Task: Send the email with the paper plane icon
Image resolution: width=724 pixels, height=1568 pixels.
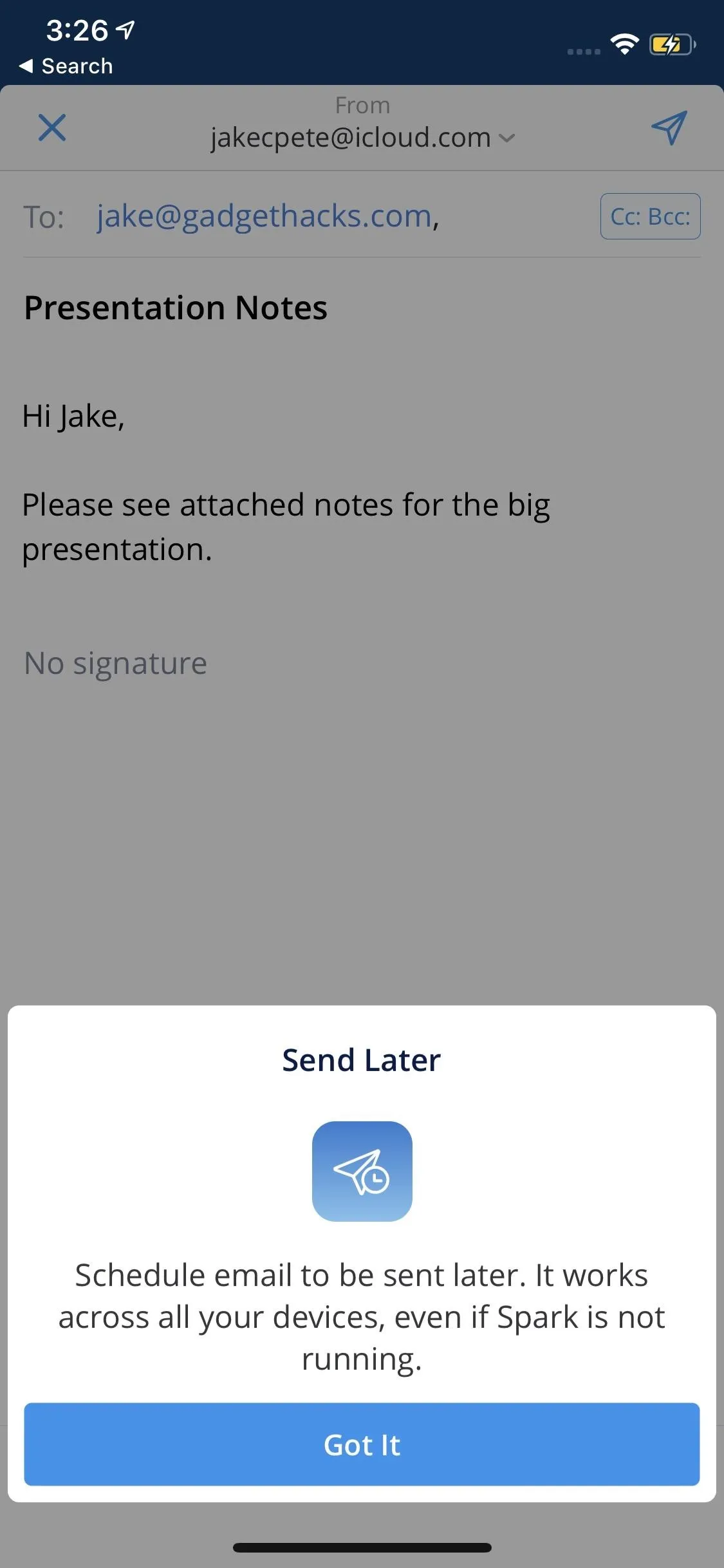Action: click(x=669, y=127)
